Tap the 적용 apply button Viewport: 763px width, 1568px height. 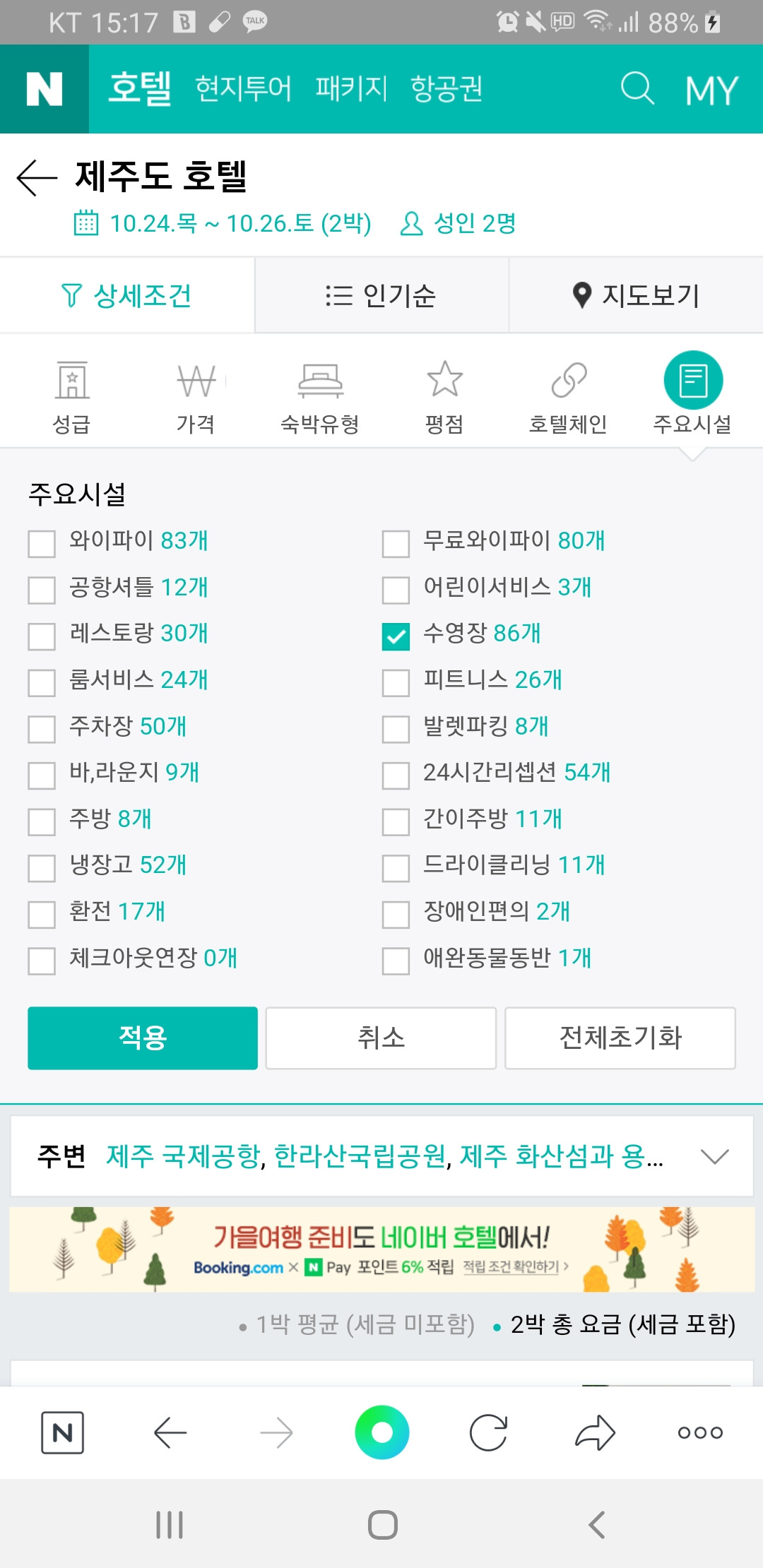142,1038
